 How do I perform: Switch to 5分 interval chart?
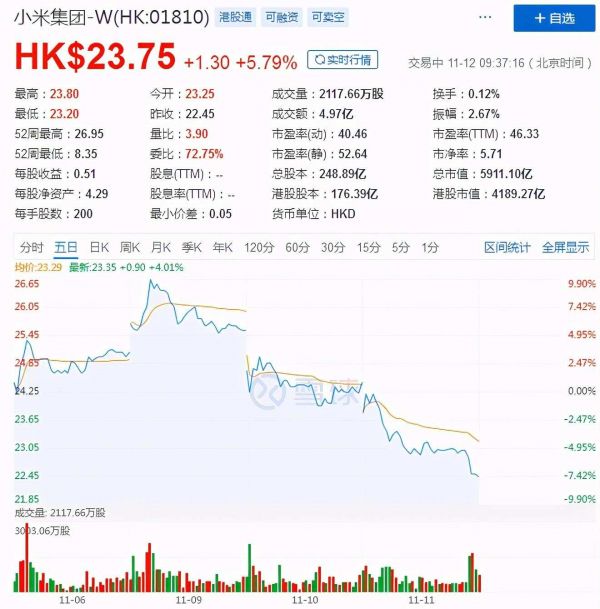[401, 247]
